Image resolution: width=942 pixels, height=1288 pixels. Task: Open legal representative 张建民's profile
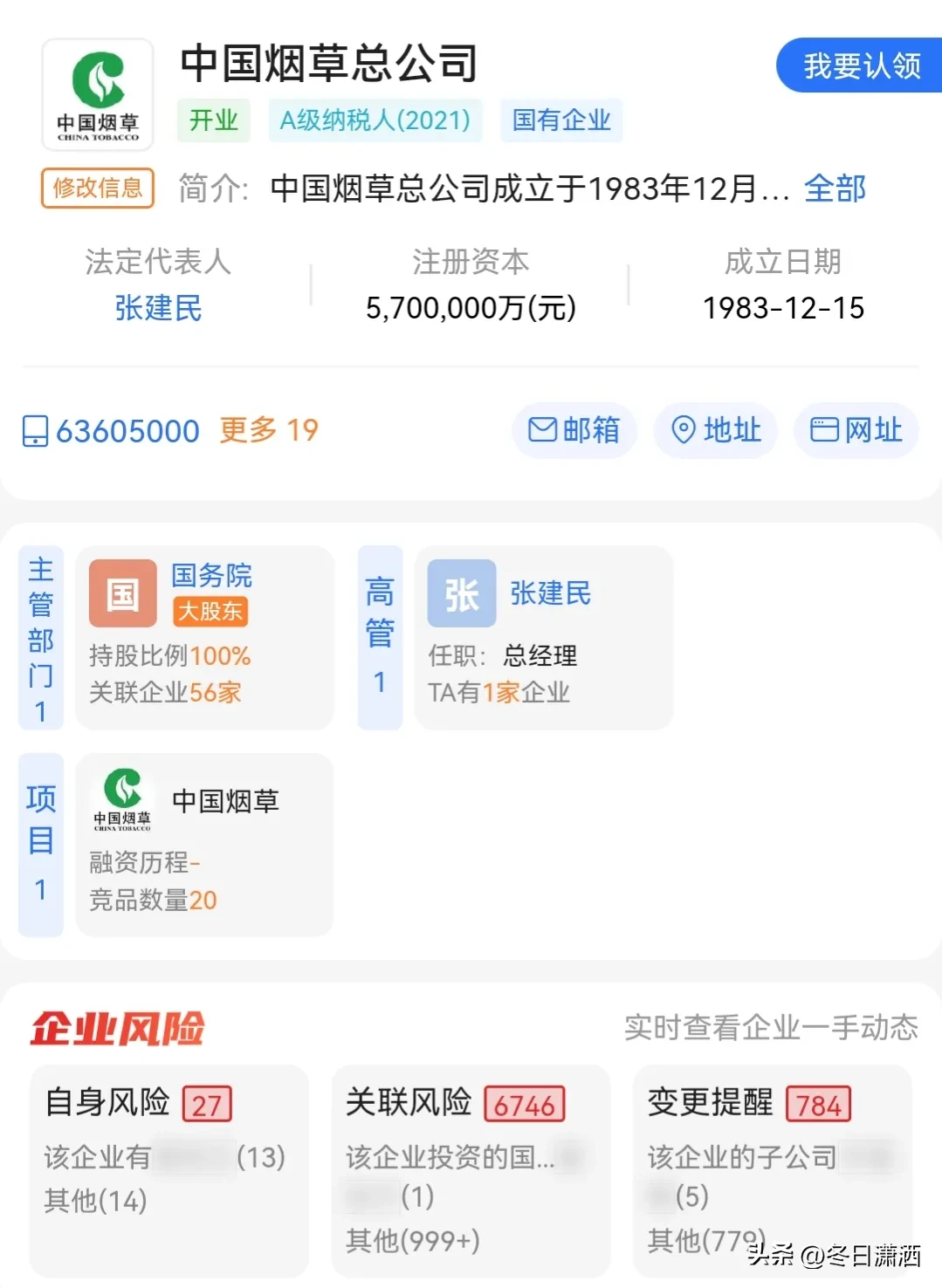158,307
